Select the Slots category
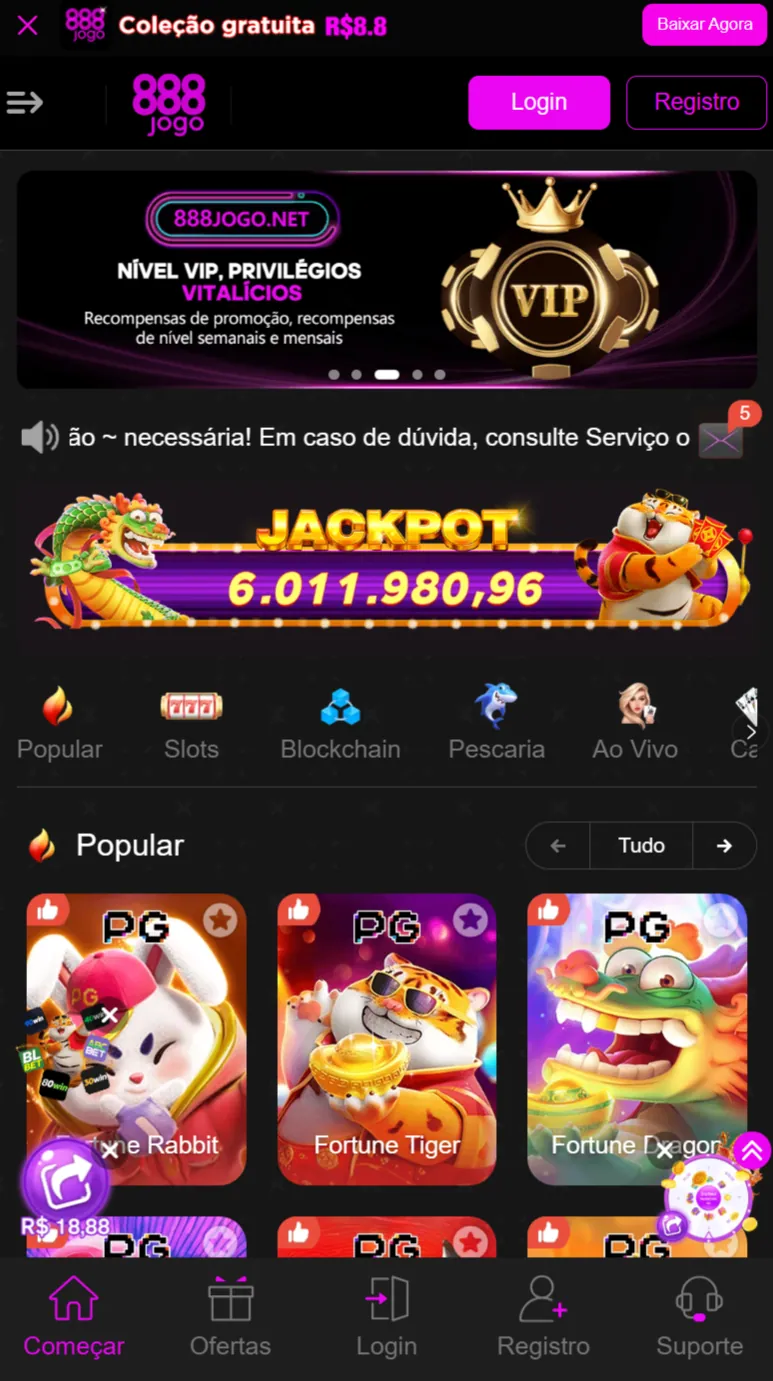Screen dimensions: 773x1381 tap(191, 725)
